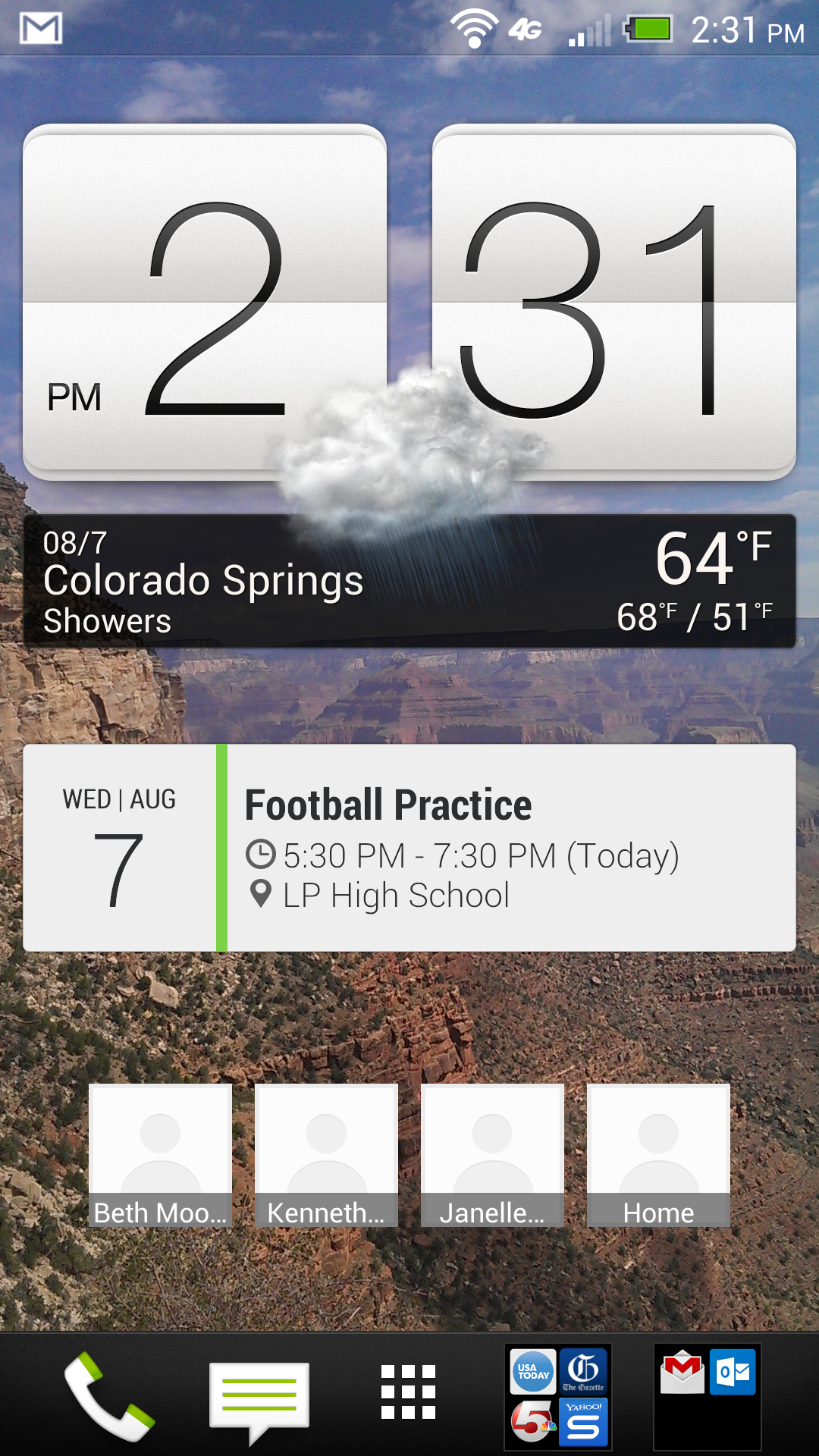
Task: Open Beth Moo... contact shortcut
Action: (160, 1154)
